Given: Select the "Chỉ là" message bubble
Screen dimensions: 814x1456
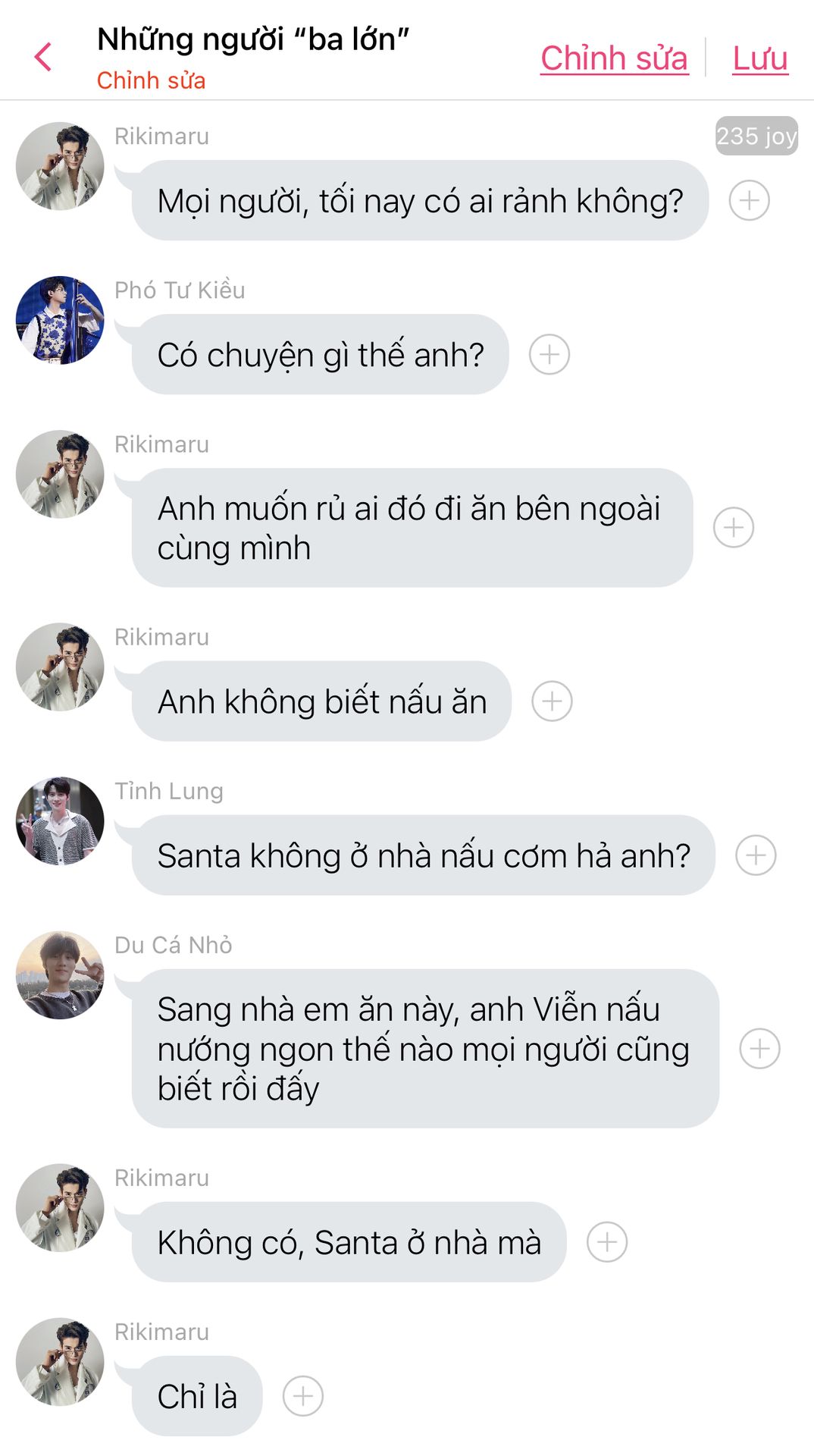Looking at the screenshot, I should point(197,1396).
